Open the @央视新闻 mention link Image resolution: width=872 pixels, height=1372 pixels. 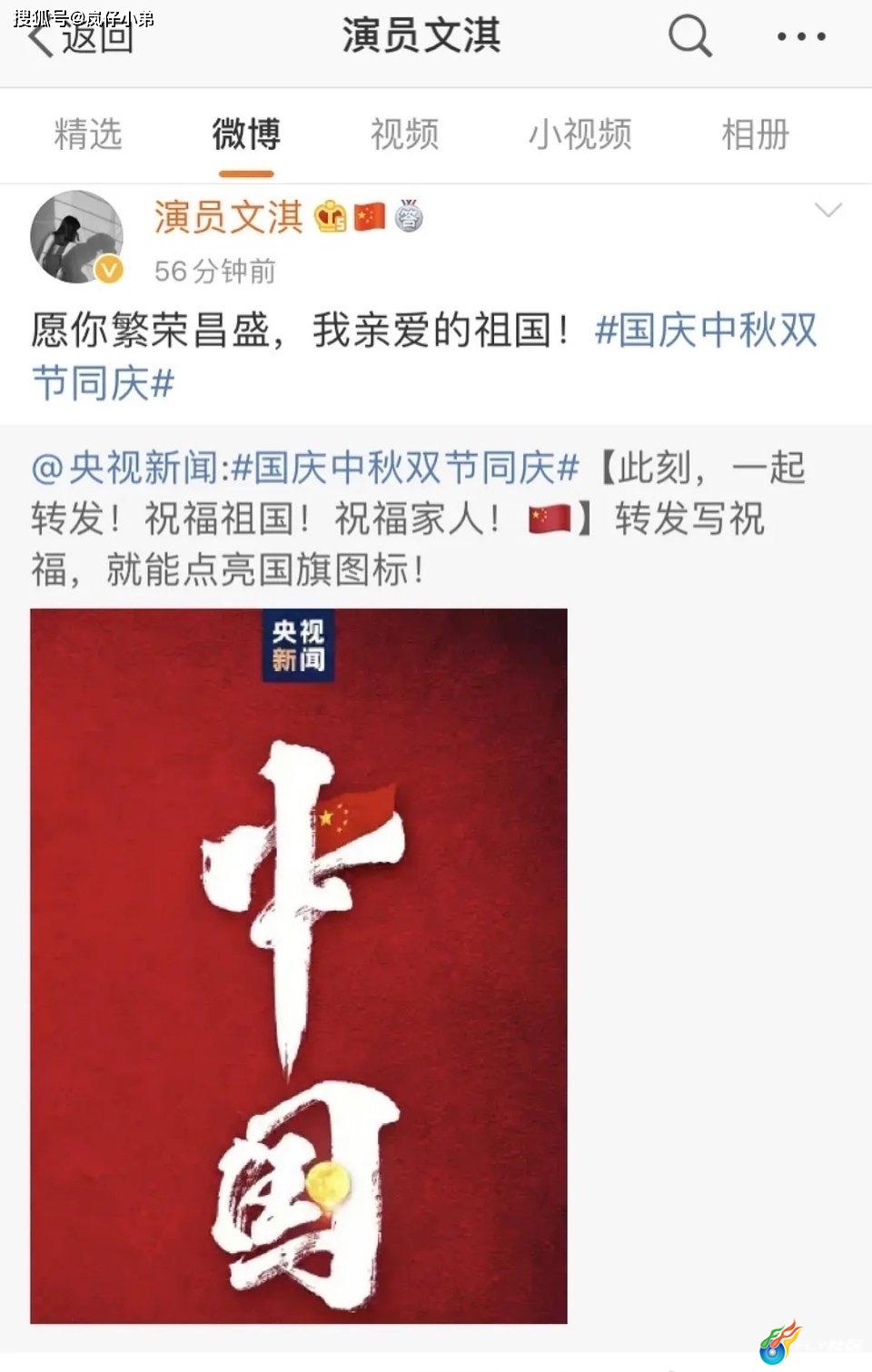(125, 469)
